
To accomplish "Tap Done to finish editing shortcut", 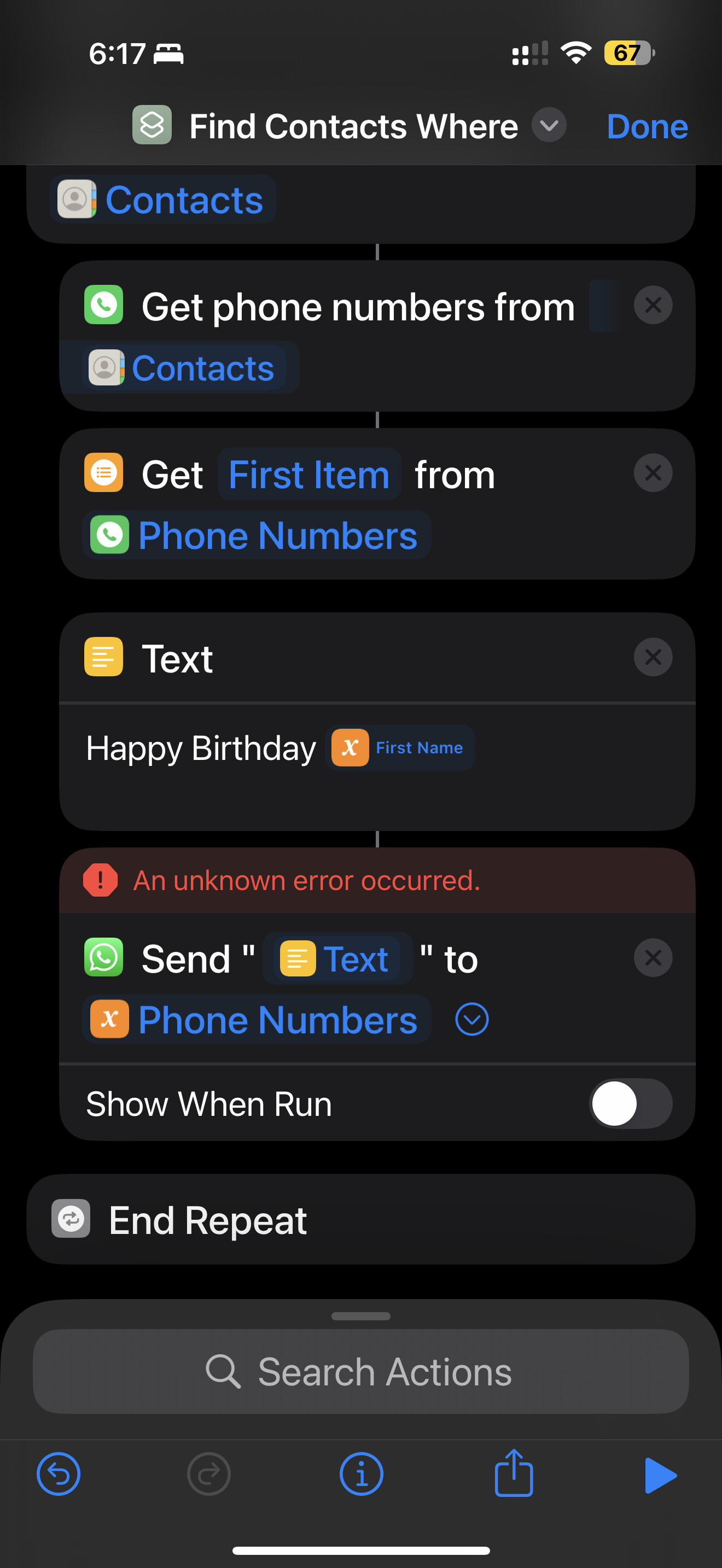I will tap(647, 127).
